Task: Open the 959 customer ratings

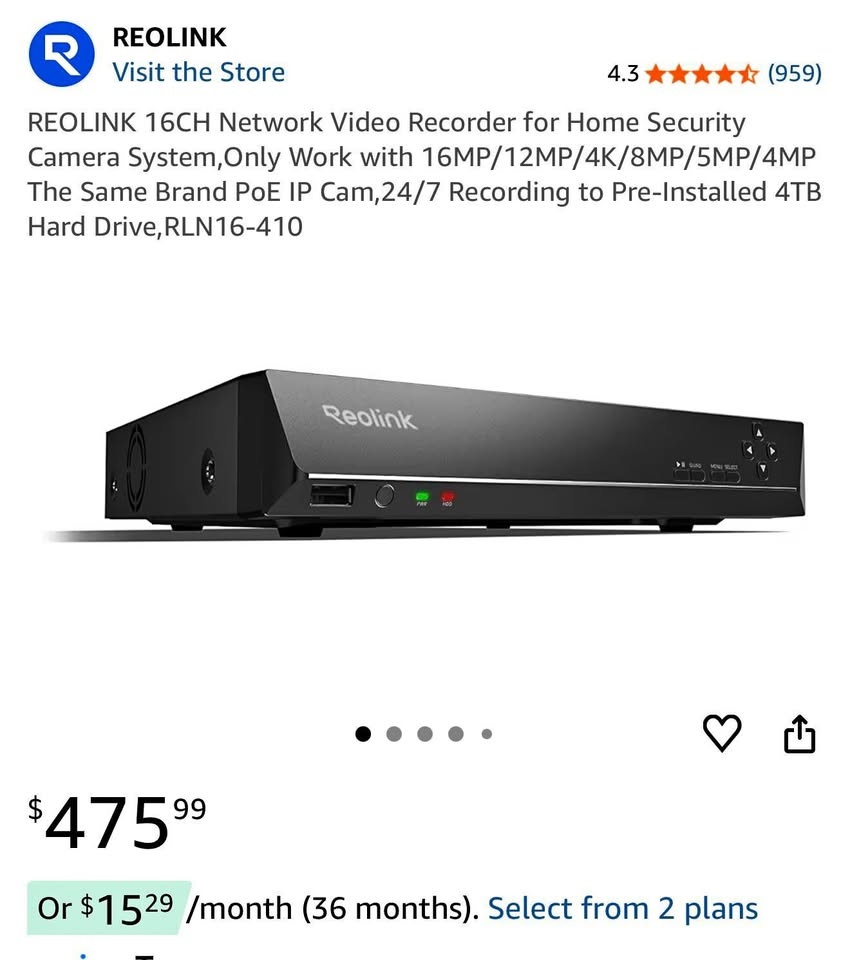Action: (794, 73)
